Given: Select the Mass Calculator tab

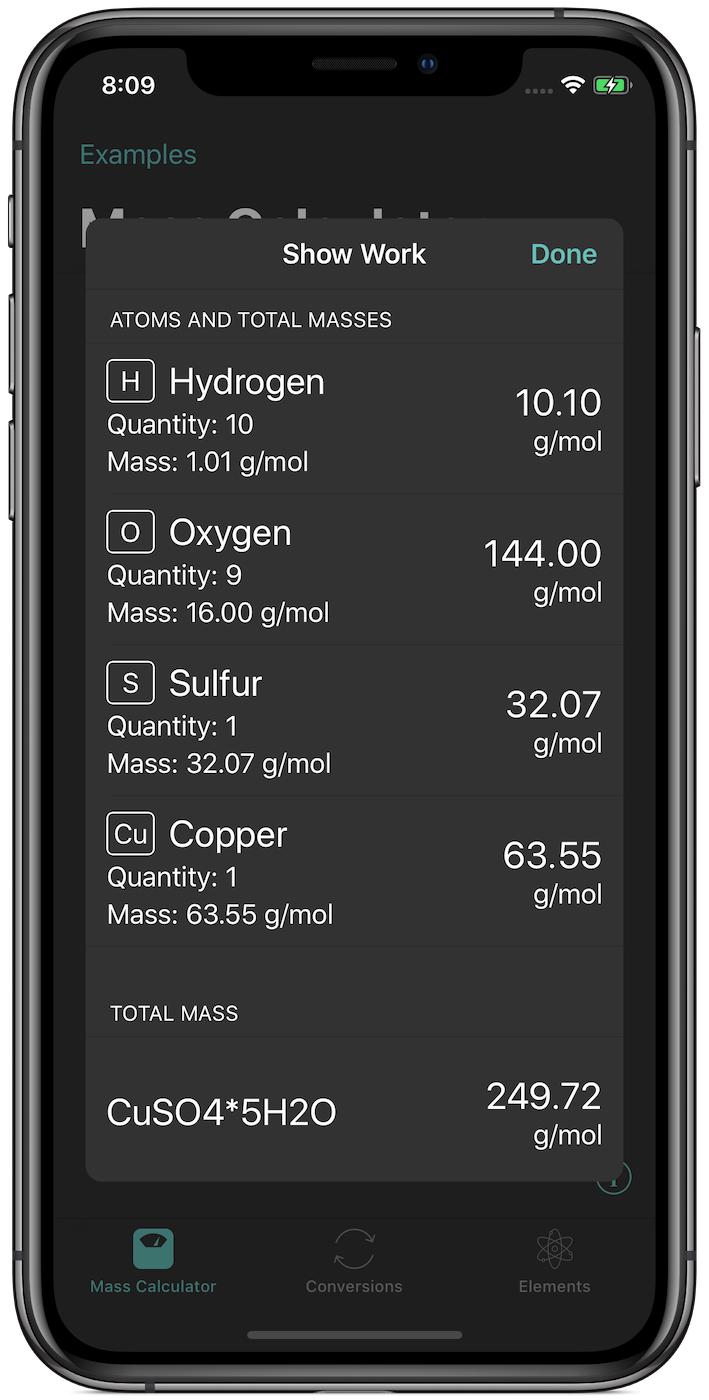Looking at the screenshot, I should coord(153,1262).
